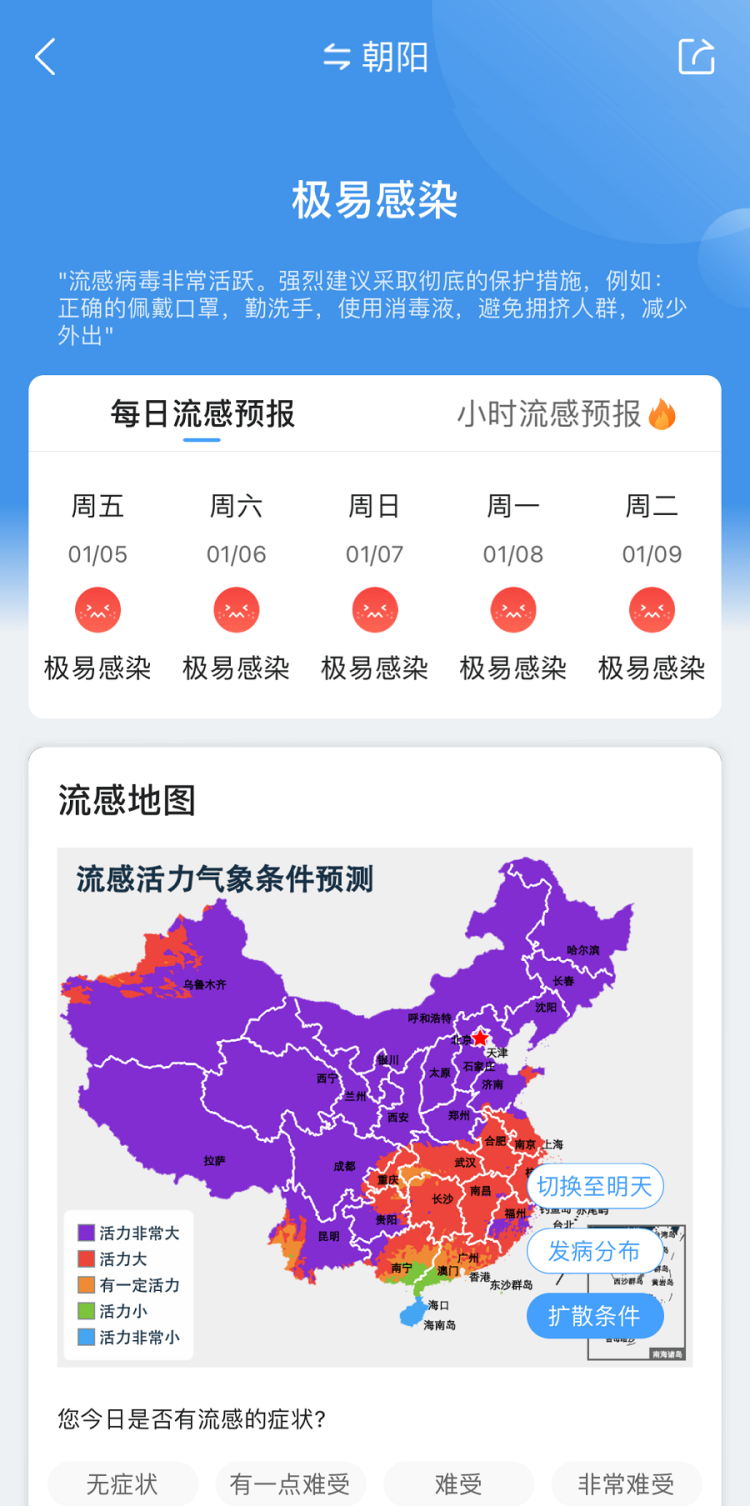The height and width of the screenshot is (1506, 750).
Task: Switch to the 小时流感预报 tab
Action: tap(567, 413)
